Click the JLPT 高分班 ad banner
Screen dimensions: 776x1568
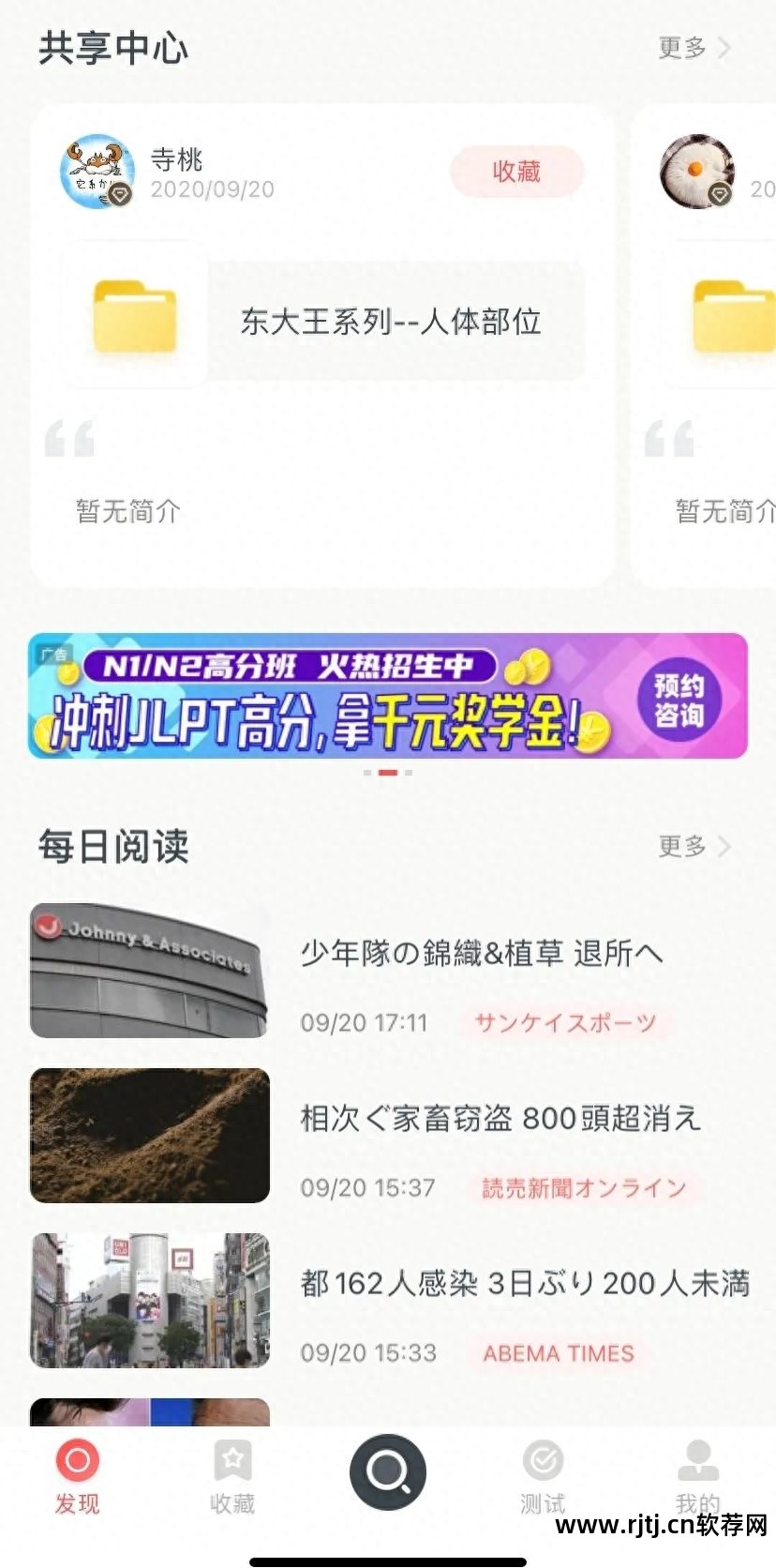[388, 695]
